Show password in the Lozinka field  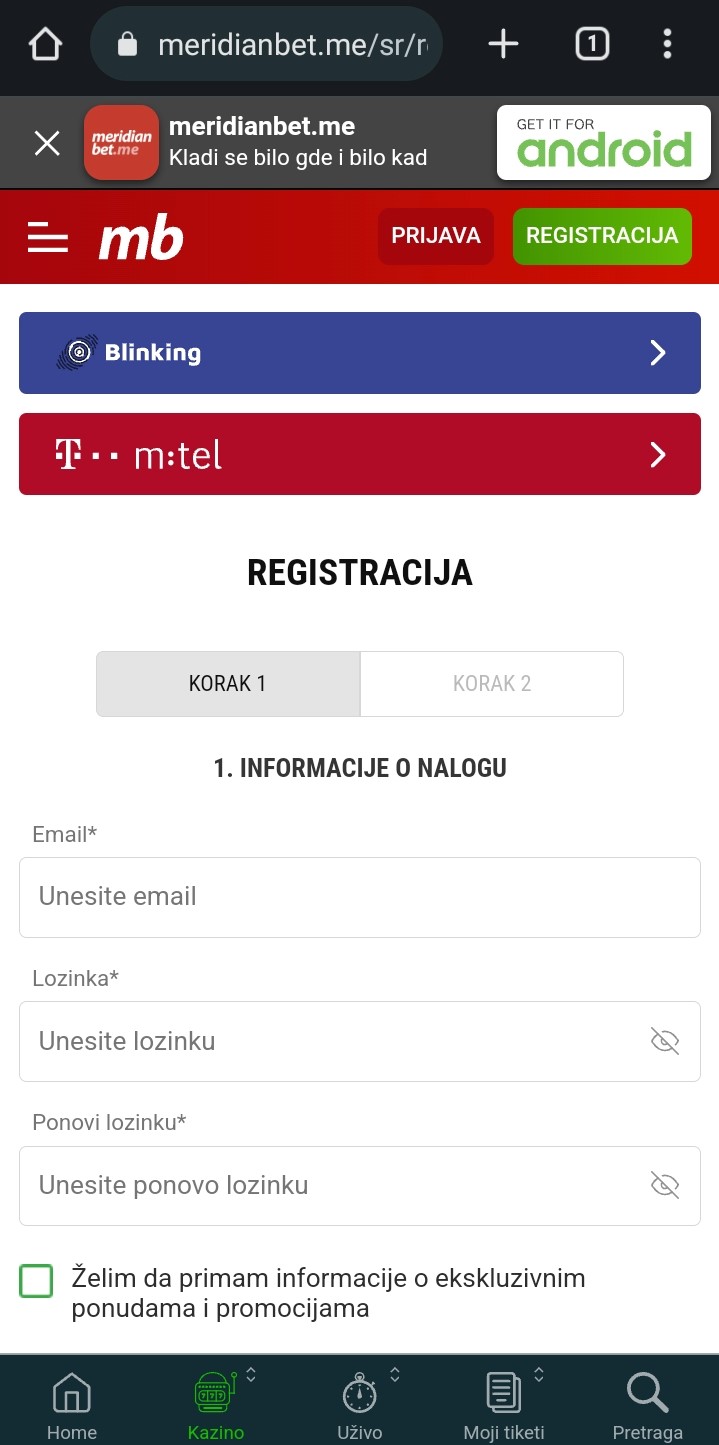click(x=665, y=1041)
